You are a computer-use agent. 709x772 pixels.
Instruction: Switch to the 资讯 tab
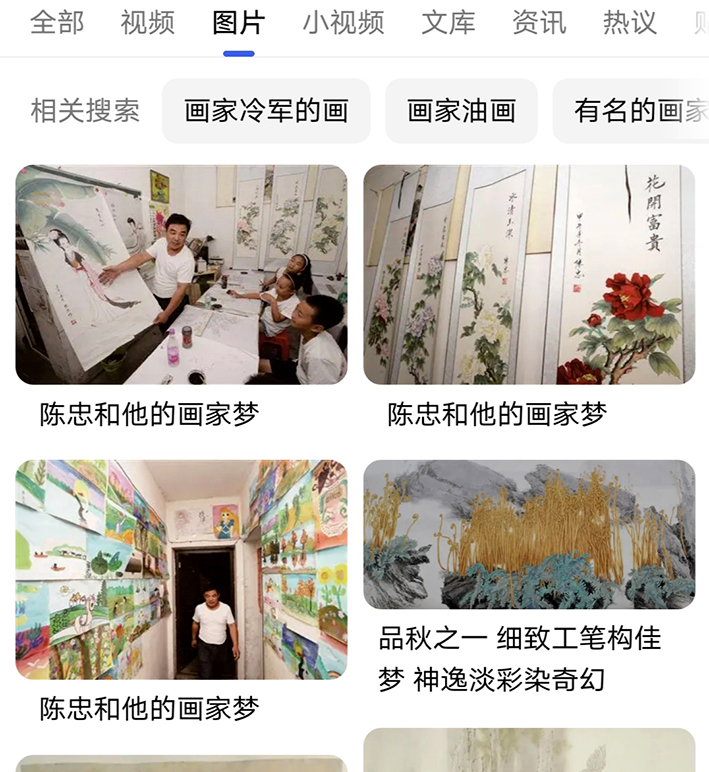click(x=539, y=23)
